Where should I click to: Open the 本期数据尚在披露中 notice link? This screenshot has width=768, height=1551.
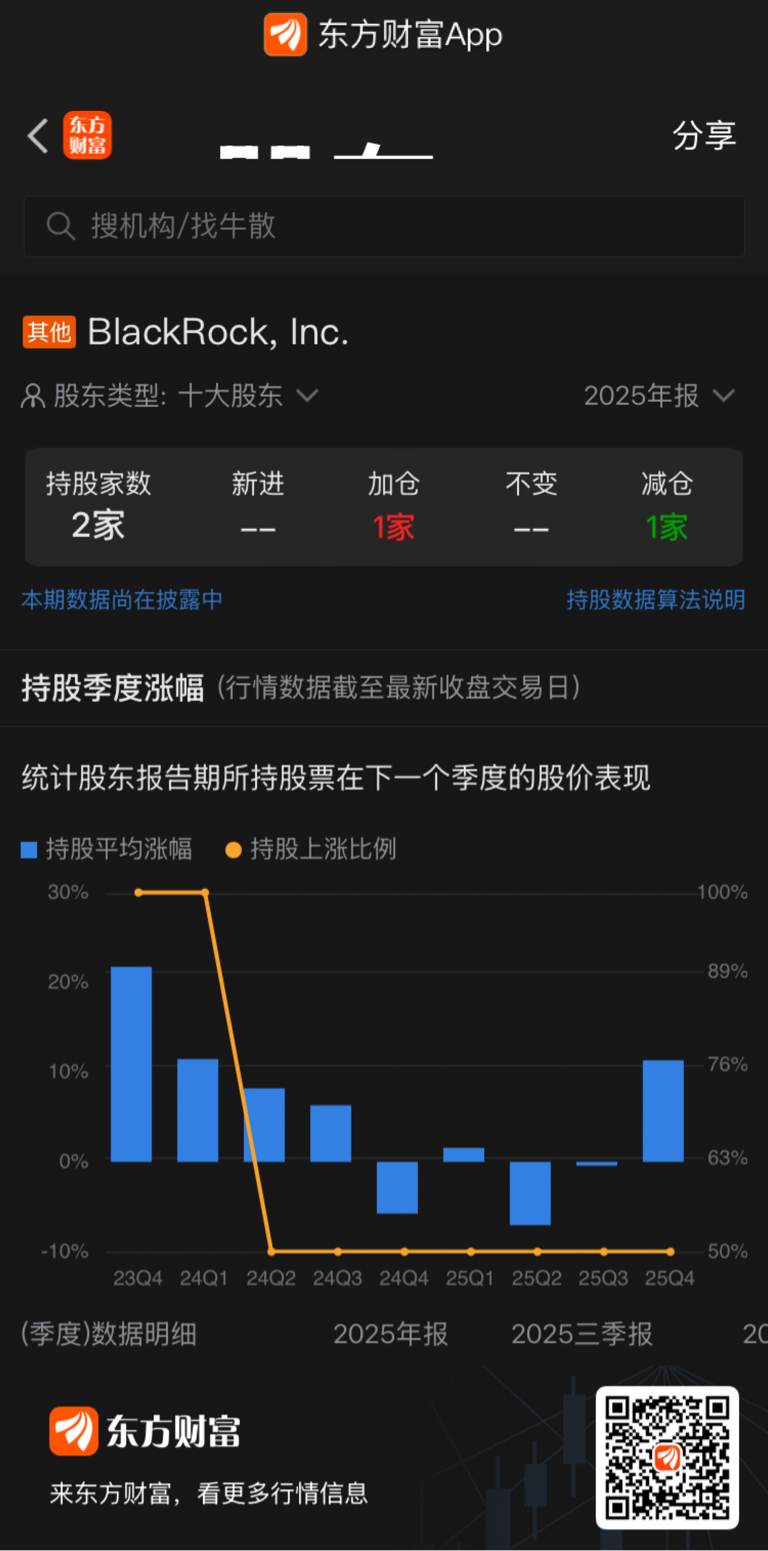pyautogui.click(x=122, y=600)
